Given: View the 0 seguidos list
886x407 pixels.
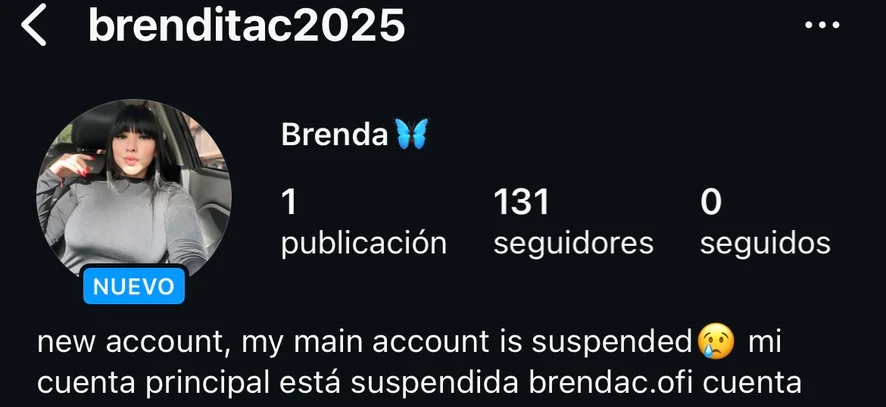Looking at the screenshot, I should coord(764,223).
